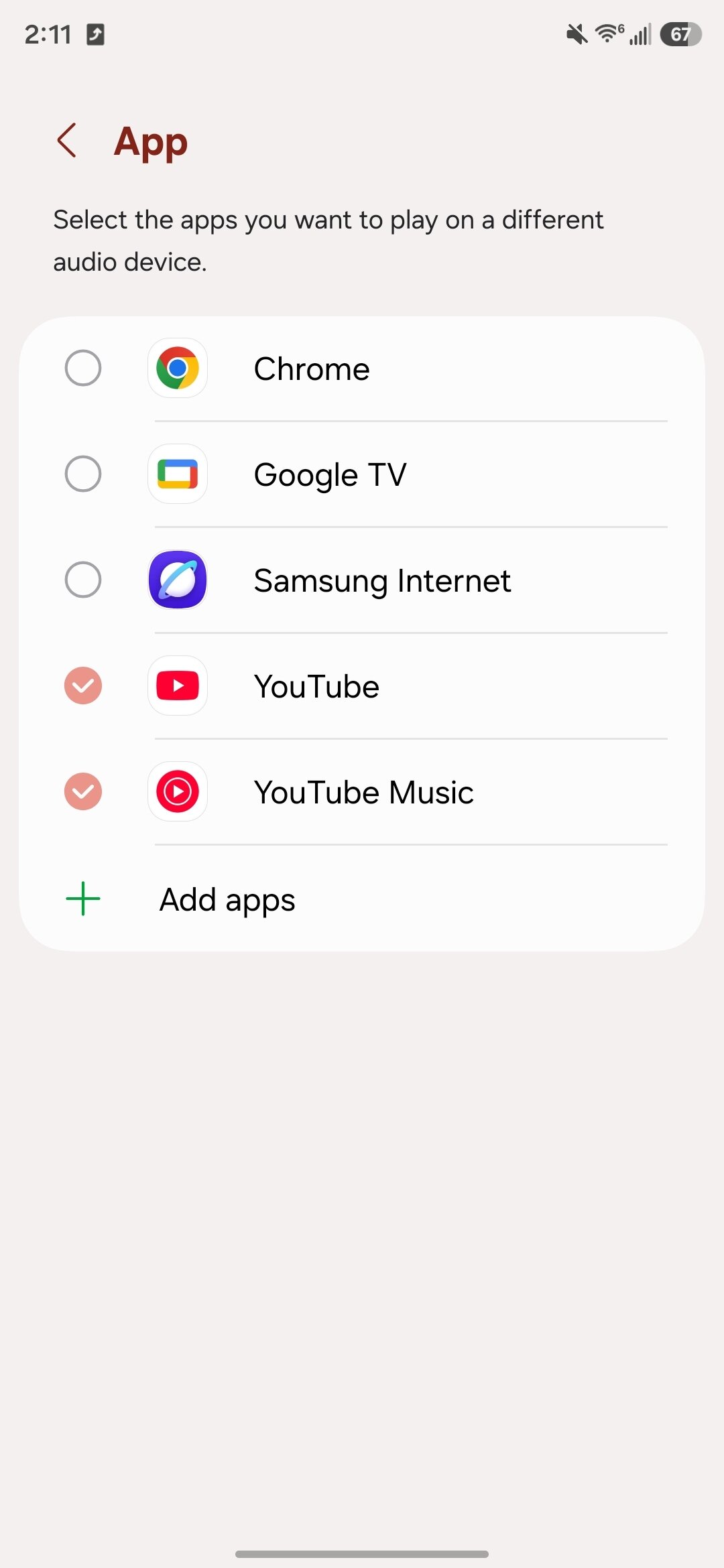
Task: Tap the 2:11 time display
Action: coord(48,34)
